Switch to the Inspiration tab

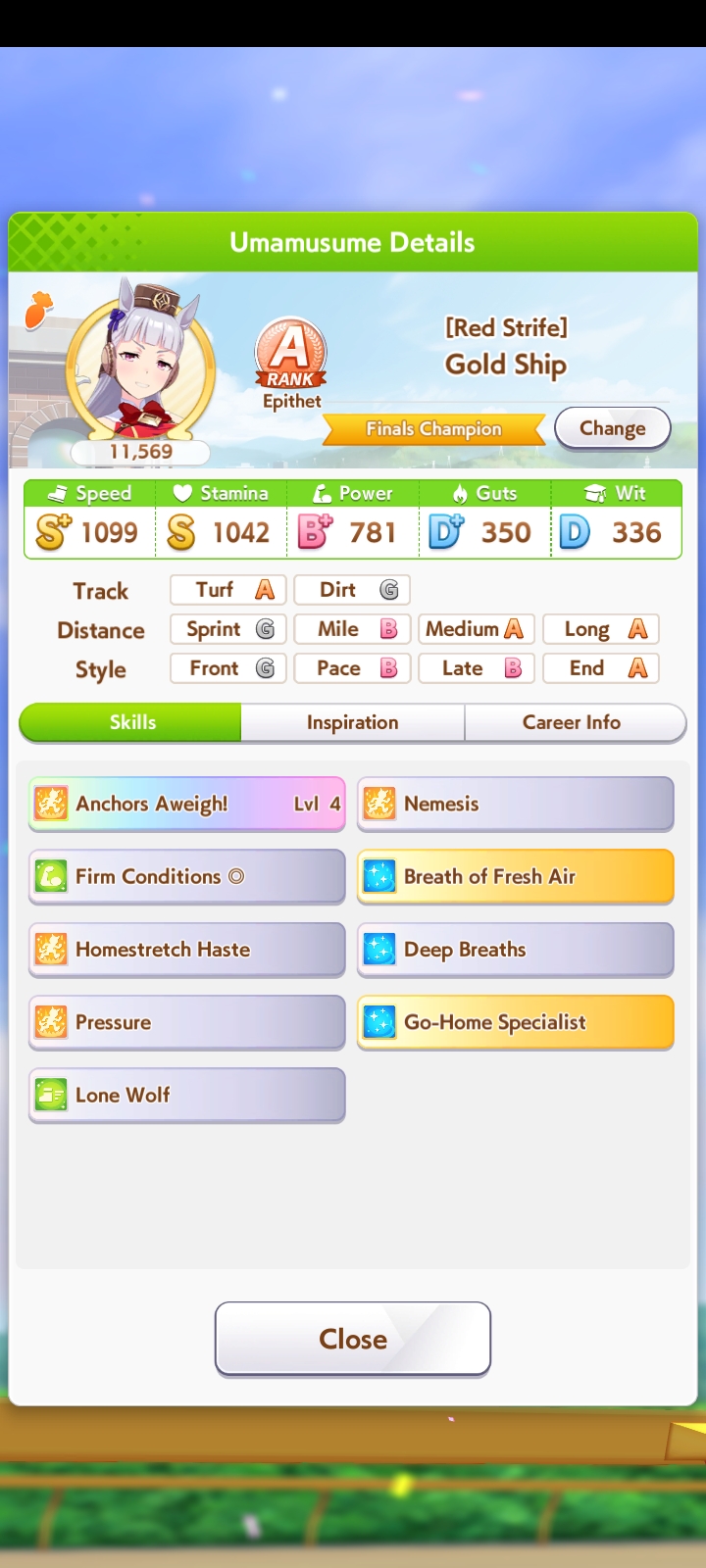tap(352, 722)
